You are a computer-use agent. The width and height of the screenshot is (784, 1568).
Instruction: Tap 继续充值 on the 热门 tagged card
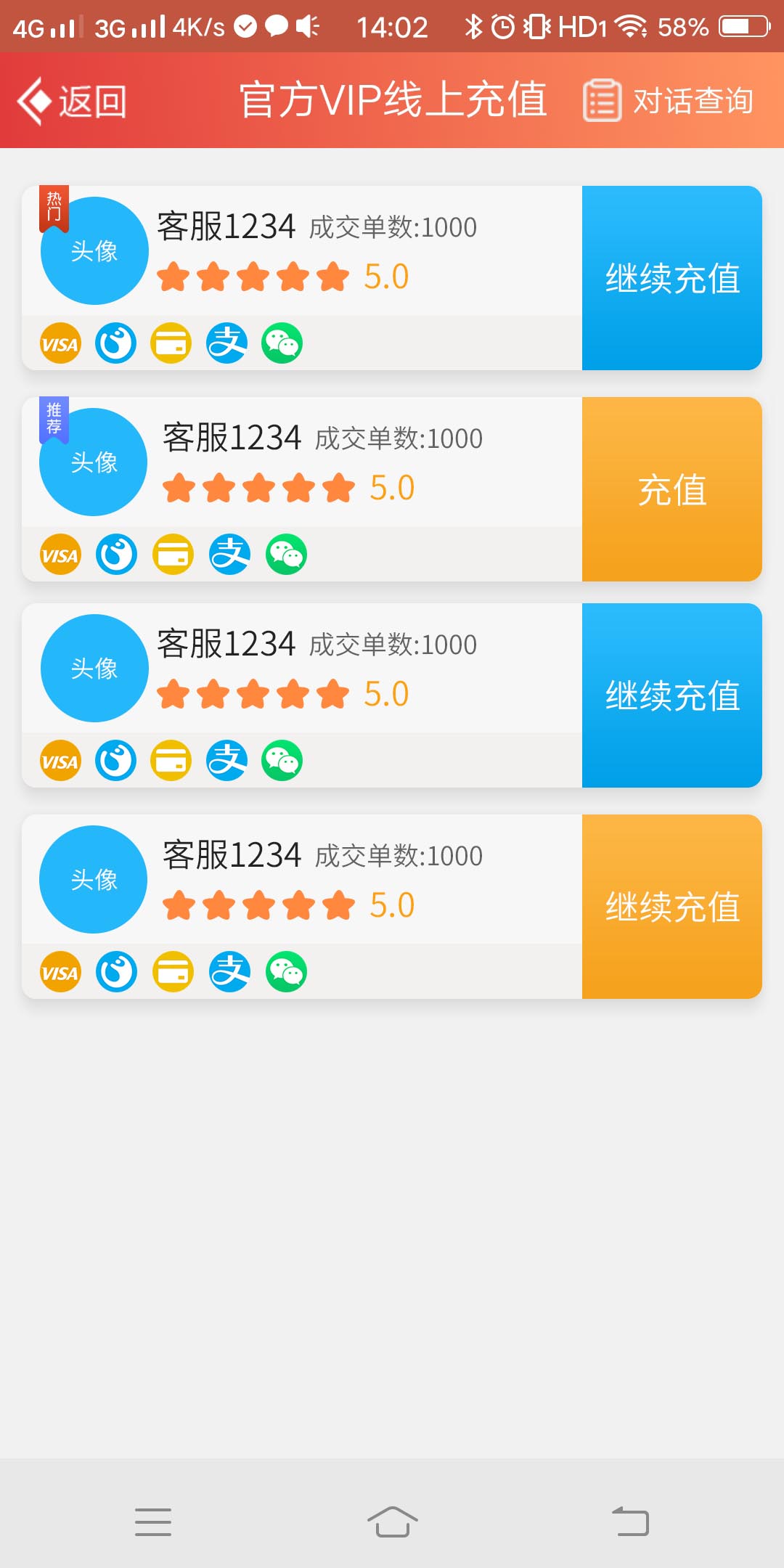[x=672, y=278]
